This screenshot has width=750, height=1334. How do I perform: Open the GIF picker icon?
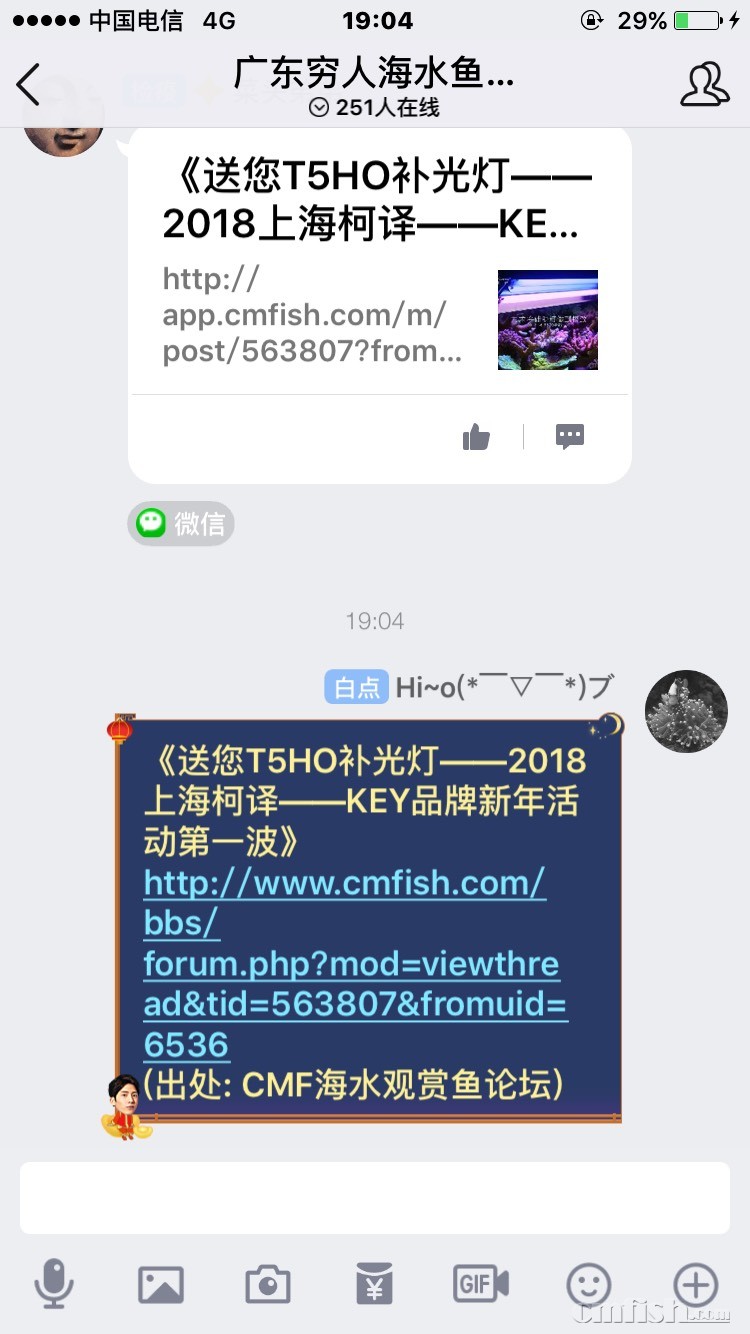pos(480,1286)
